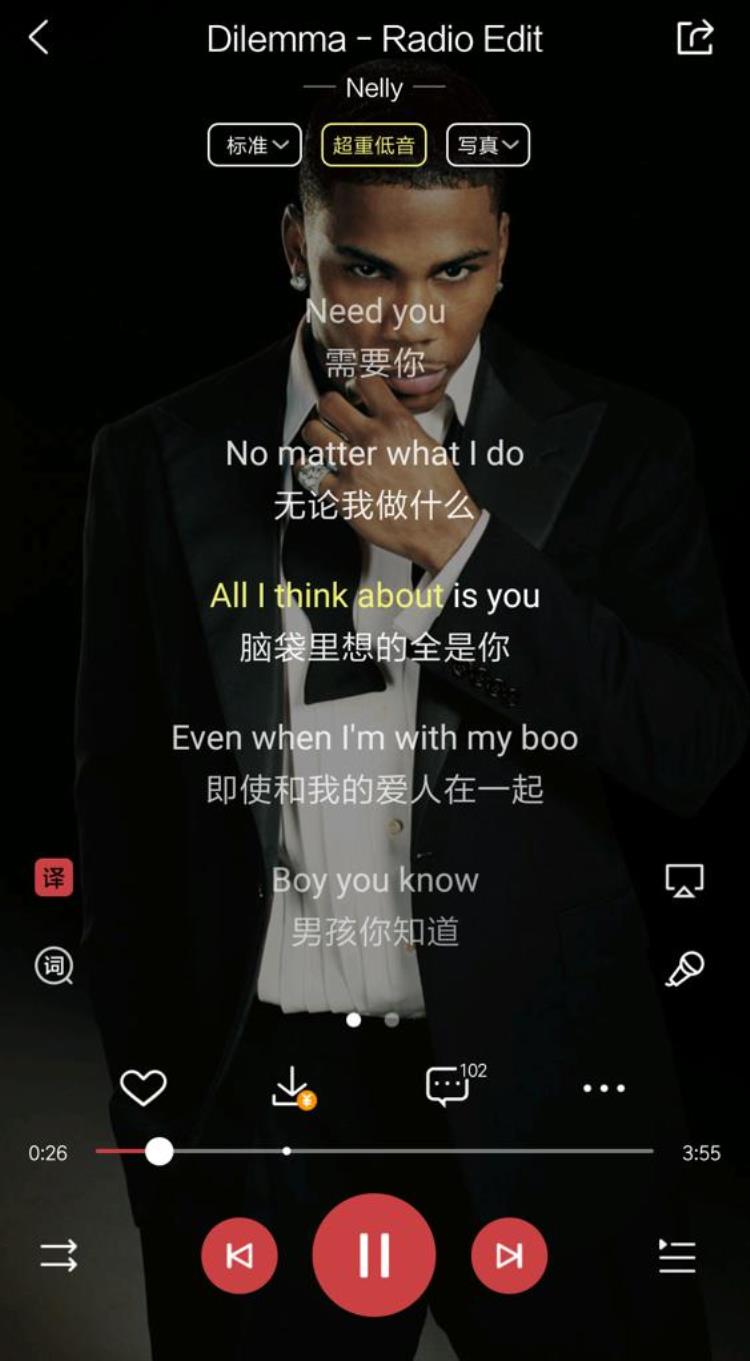Open the 标准 audio quality dropdown
The height and width of the screenshot is (1361, 750).
pos(254,145)
